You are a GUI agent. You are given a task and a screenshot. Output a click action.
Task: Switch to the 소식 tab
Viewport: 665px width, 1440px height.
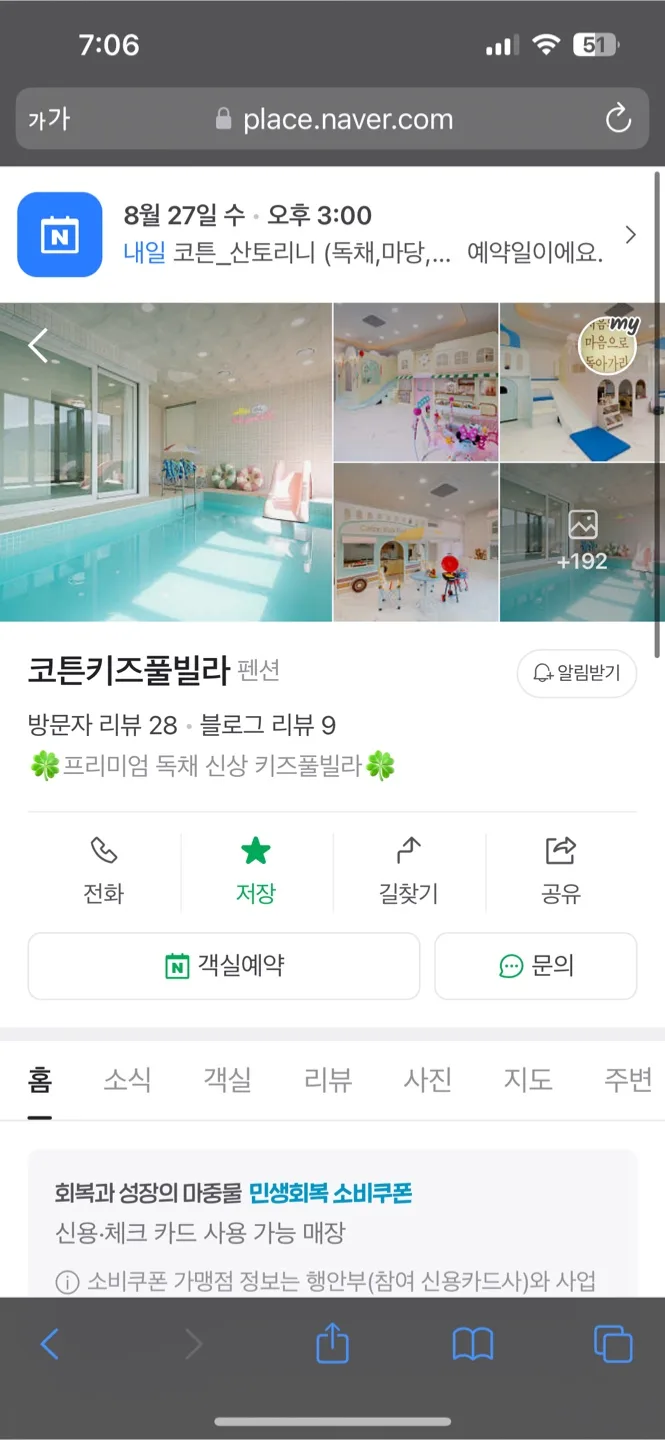[128, 1080]
